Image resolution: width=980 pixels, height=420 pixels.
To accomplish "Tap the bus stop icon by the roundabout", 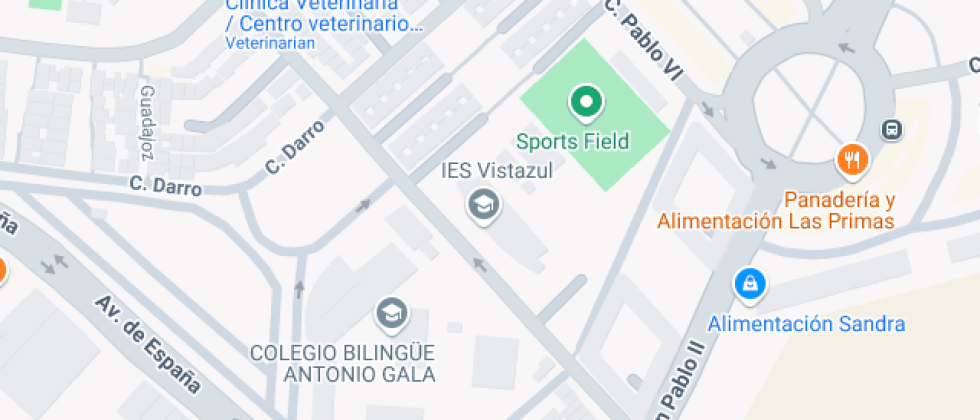I will [889, 130].
